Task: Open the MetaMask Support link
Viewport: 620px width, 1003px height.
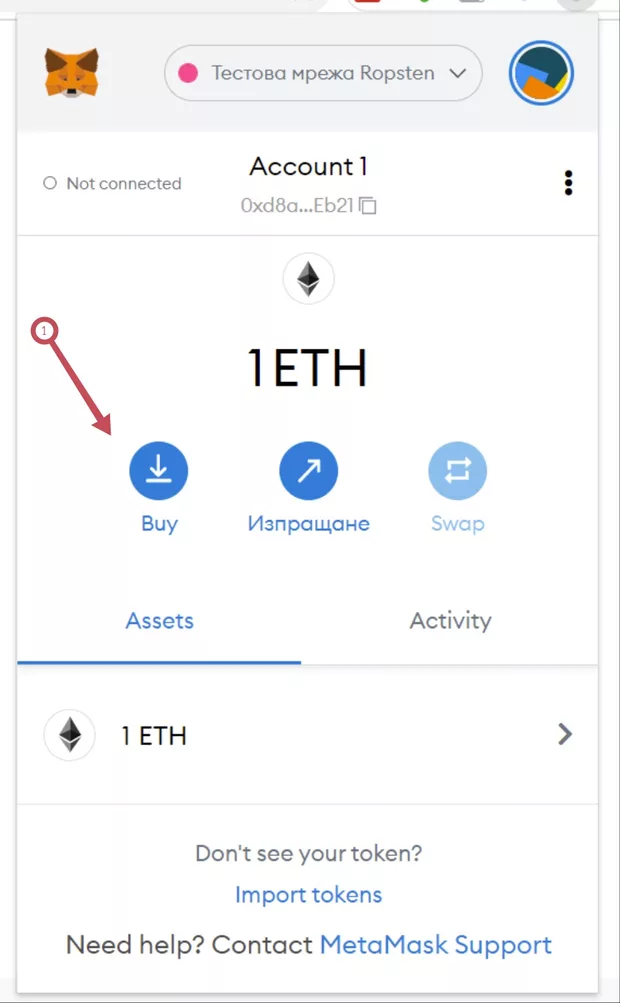Action: coord(435,945)
